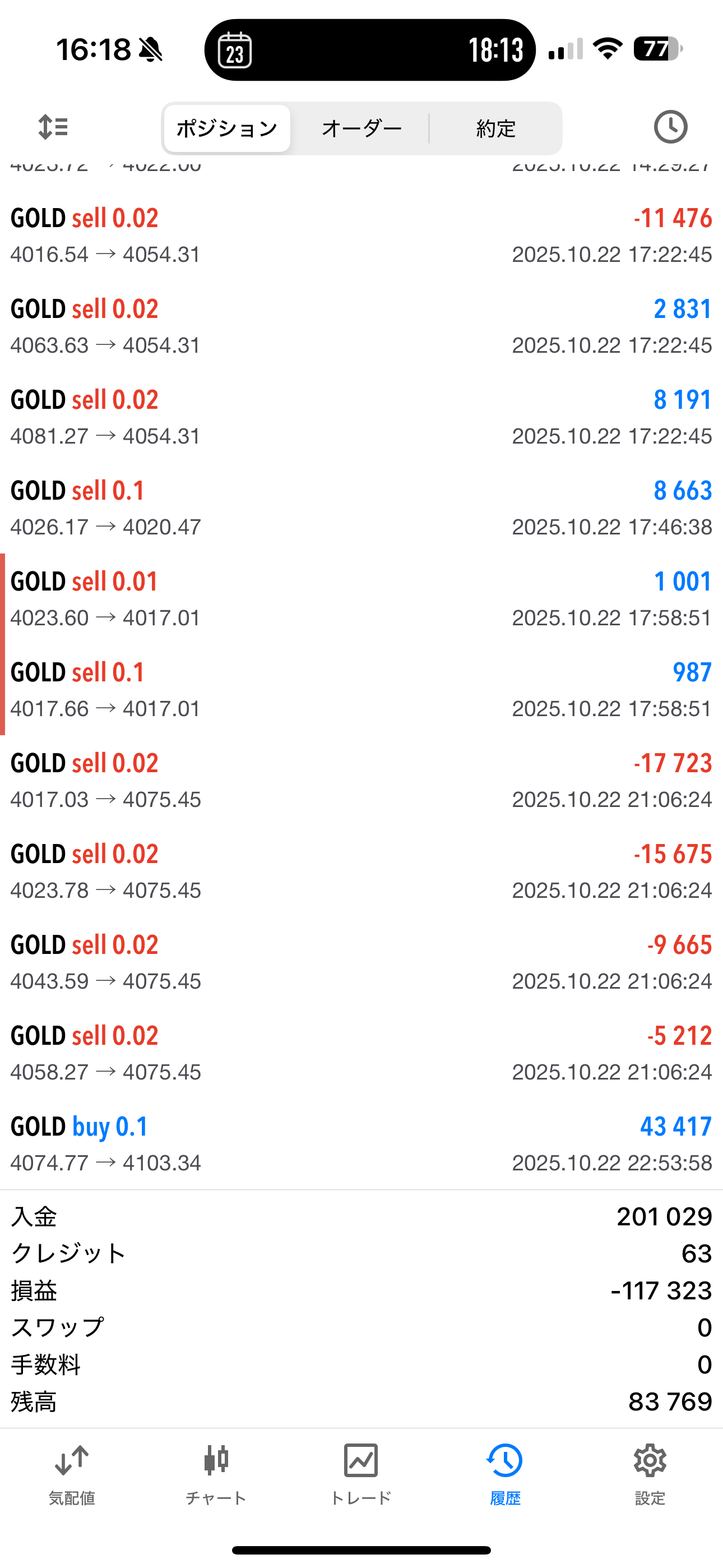Image resolution: width=723 pixels, height=1568 pixels.
Task: Open the チャート tab
Action: coord(216,1474)
